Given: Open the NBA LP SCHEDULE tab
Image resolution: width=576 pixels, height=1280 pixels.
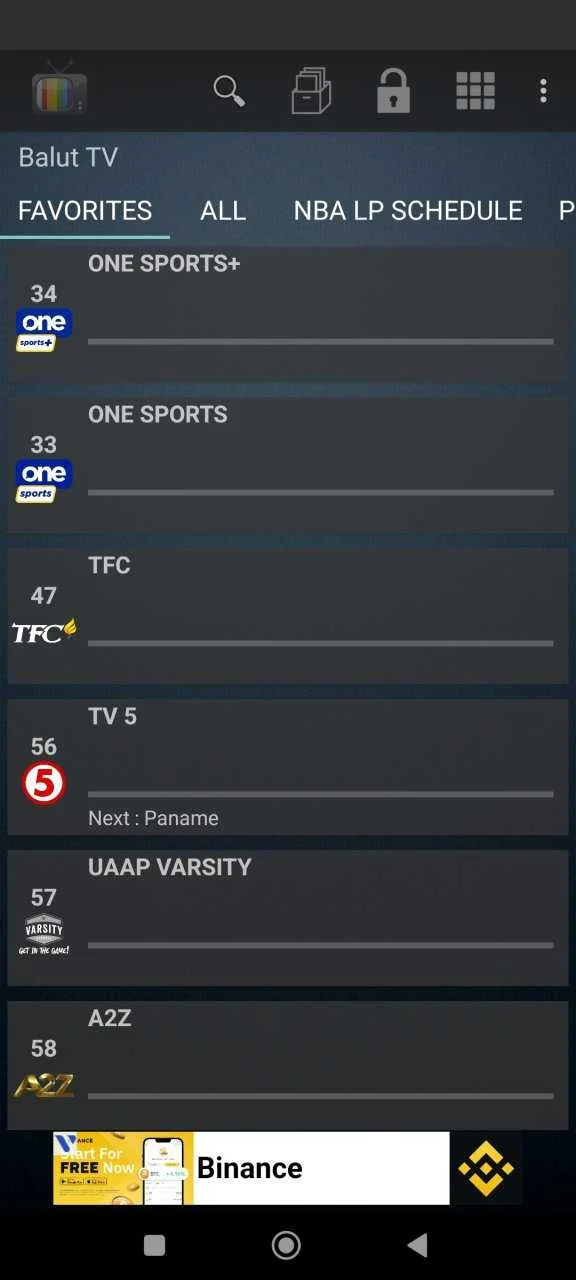Looking at the screenshot, I should tap(408, 210).
